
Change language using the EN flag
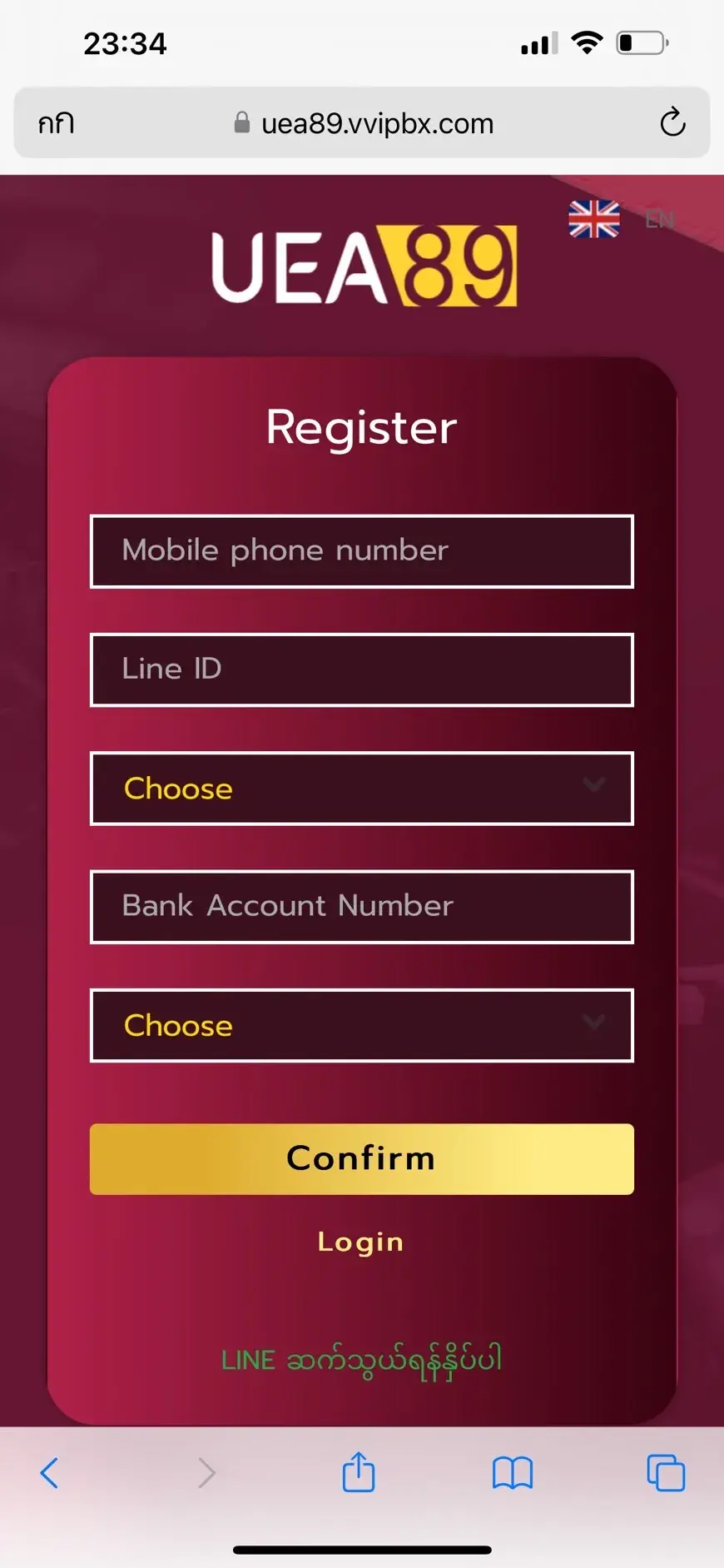click(x=594, y=220)
